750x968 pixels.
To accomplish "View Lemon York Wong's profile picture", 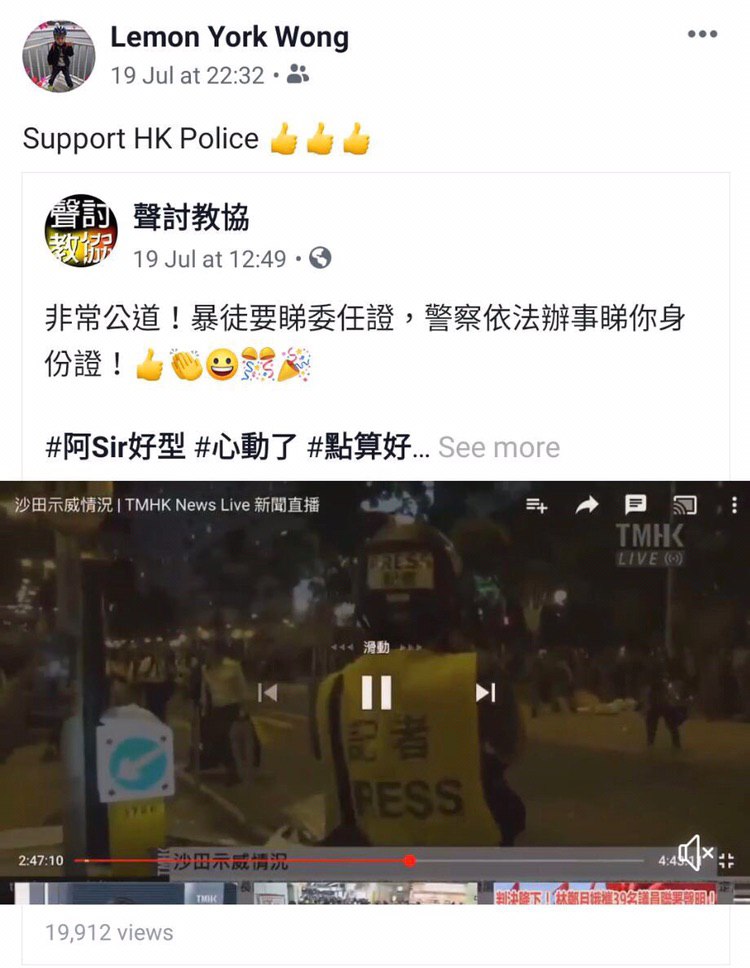I will (x=59, y=56).
